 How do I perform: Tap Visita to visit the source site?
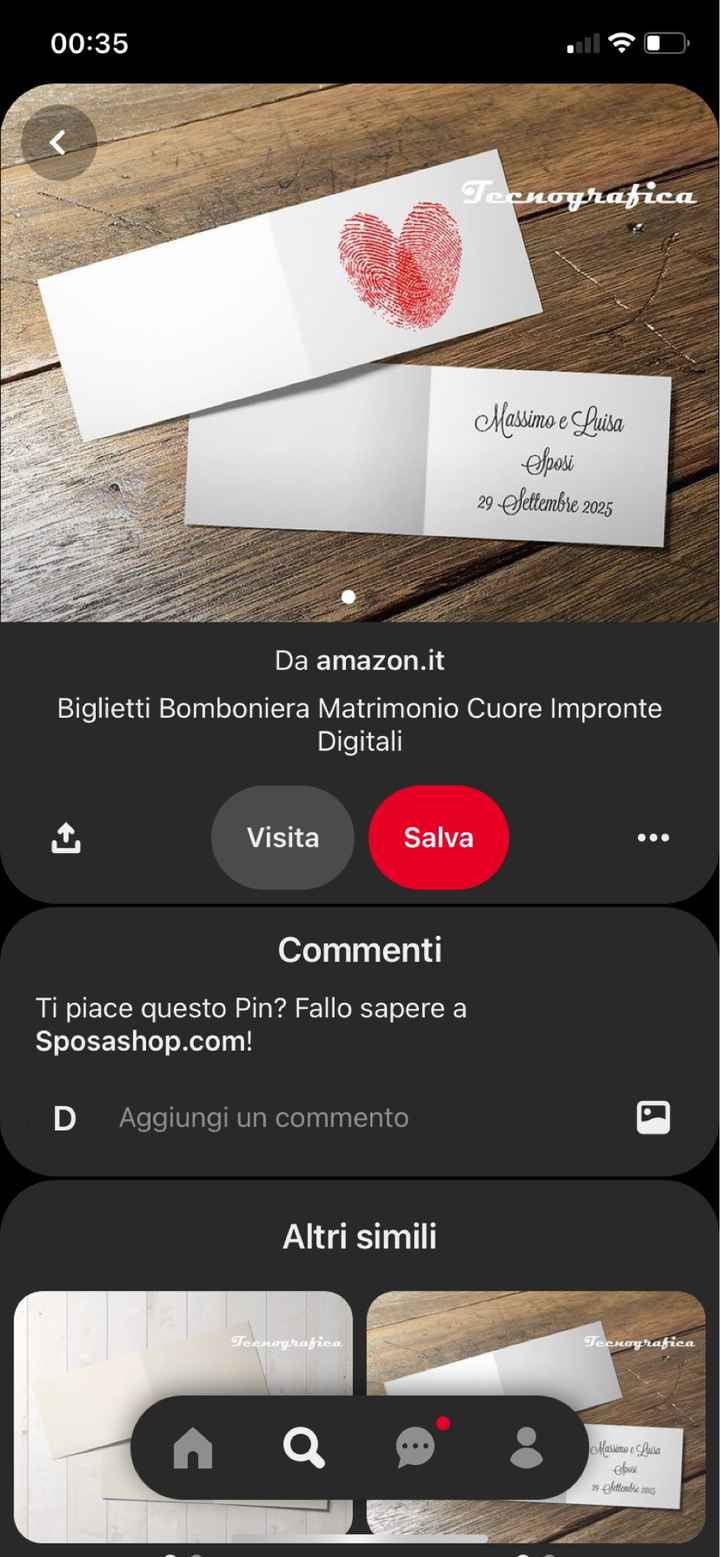click(283, 838)
